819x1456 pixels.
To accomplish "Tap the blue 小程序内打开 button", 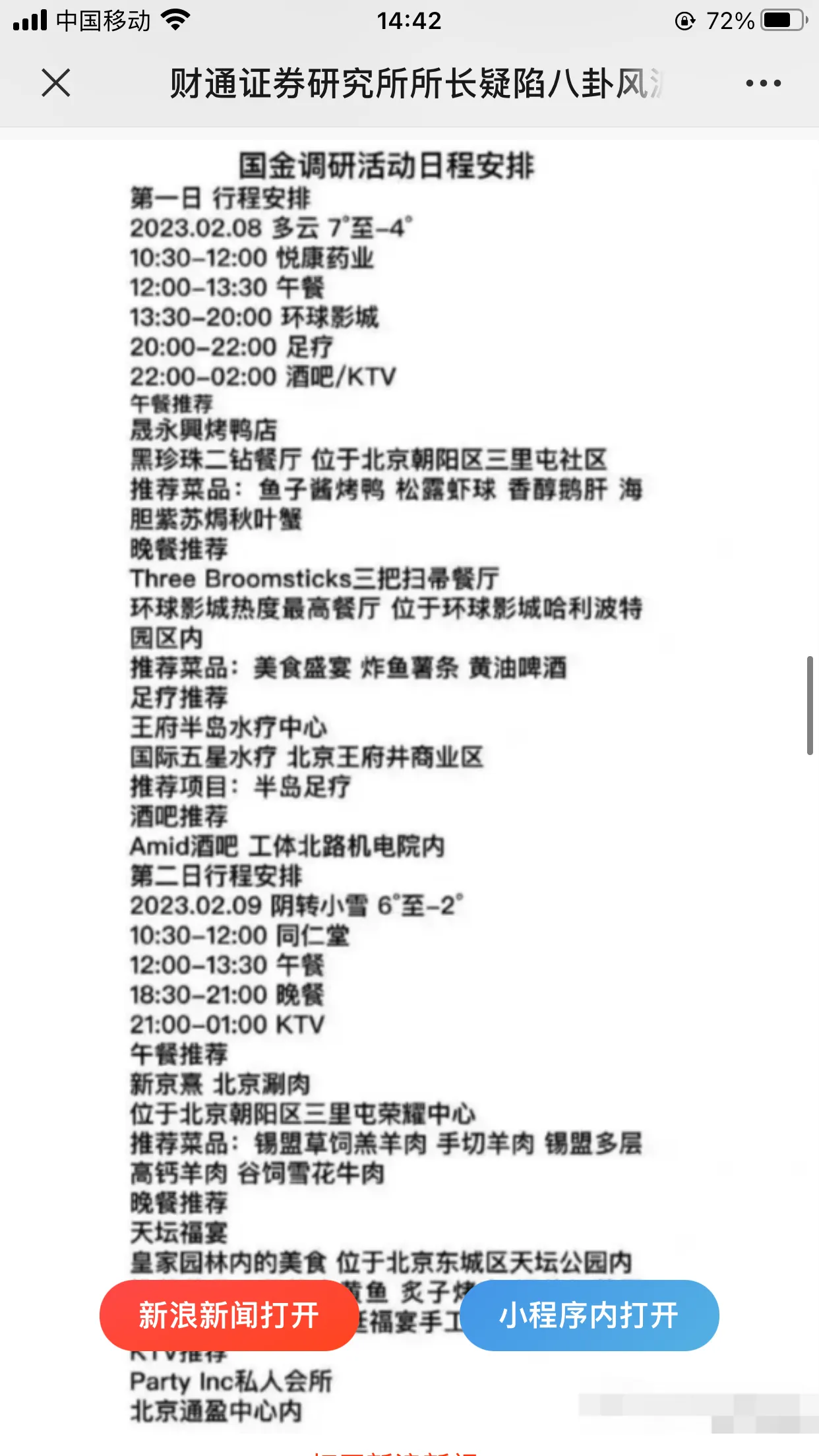I will pos(589,1316).
